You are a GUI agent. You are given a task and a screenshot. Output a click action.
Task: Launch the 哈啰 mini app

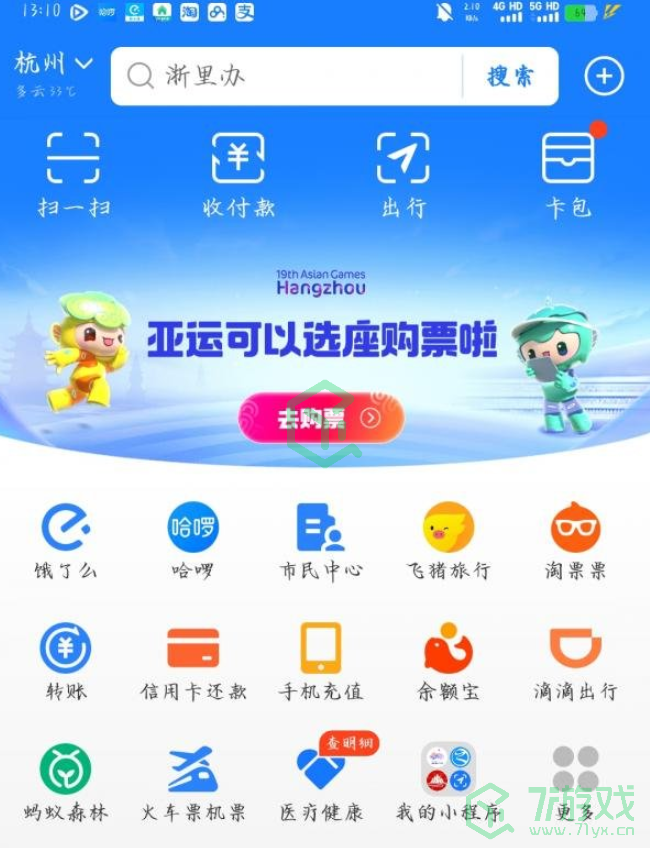(x=193, y=541)
